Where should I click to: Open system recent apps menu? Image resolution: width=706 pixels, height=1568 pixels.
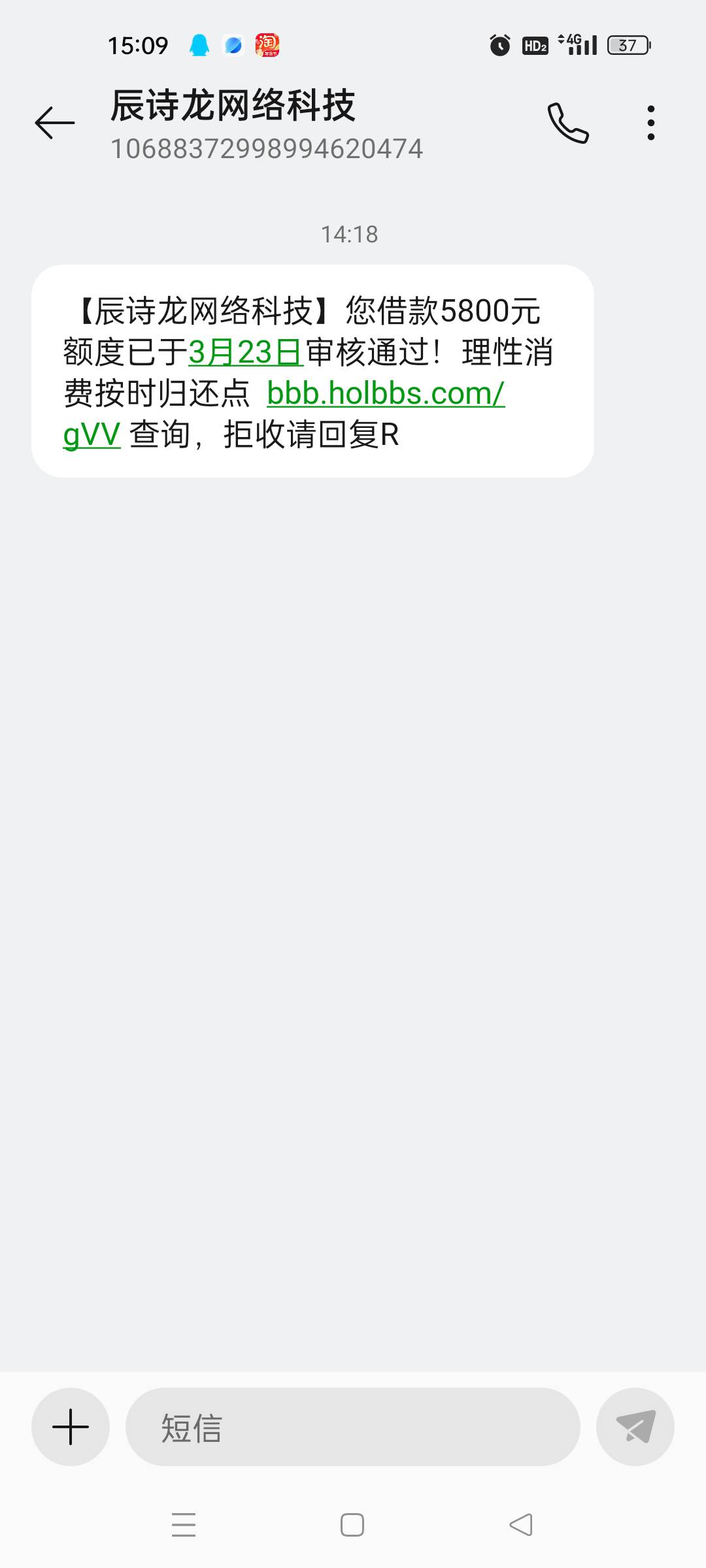coord(184,1525)
